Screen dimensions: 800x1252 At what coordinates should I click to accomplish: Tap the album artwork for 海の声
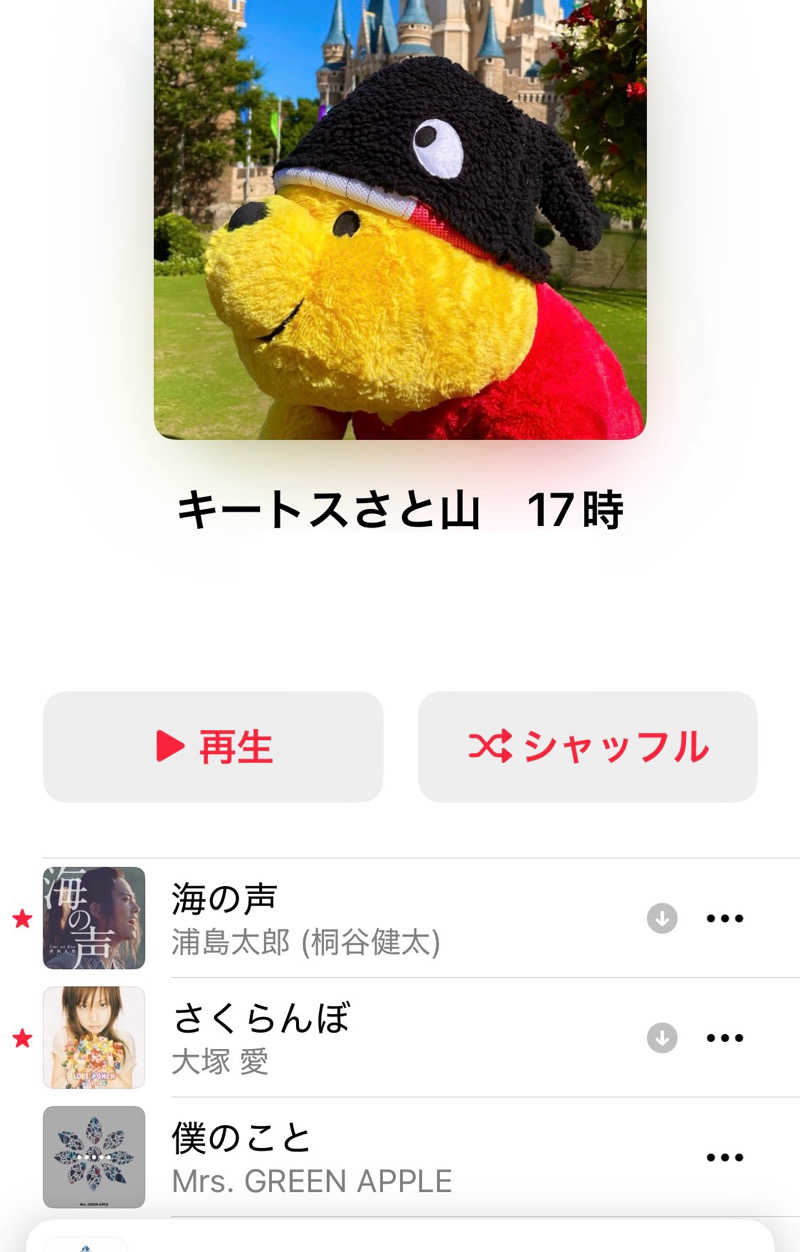pos(94,918)
